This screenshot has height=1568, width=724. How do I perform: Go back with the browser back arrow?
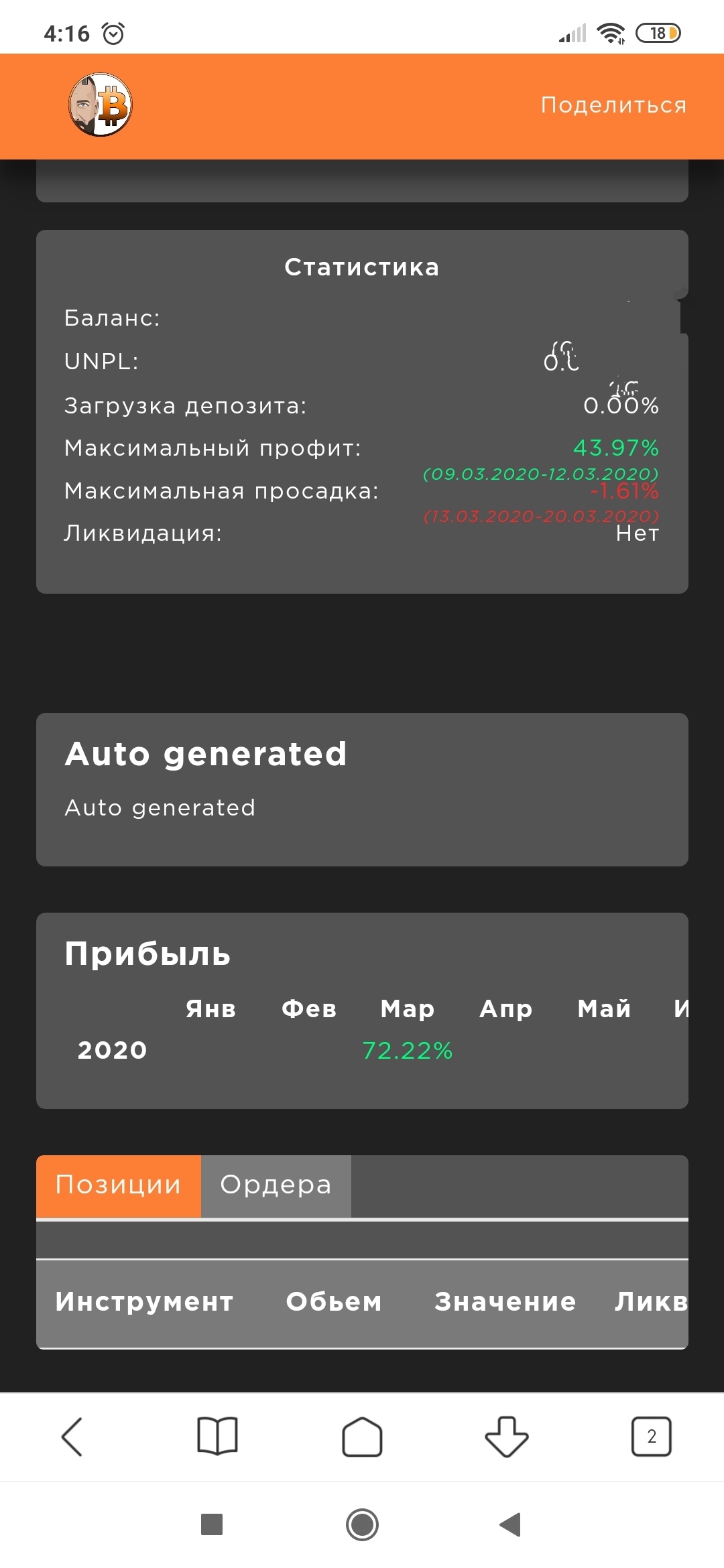click(x=72, y=1437)
